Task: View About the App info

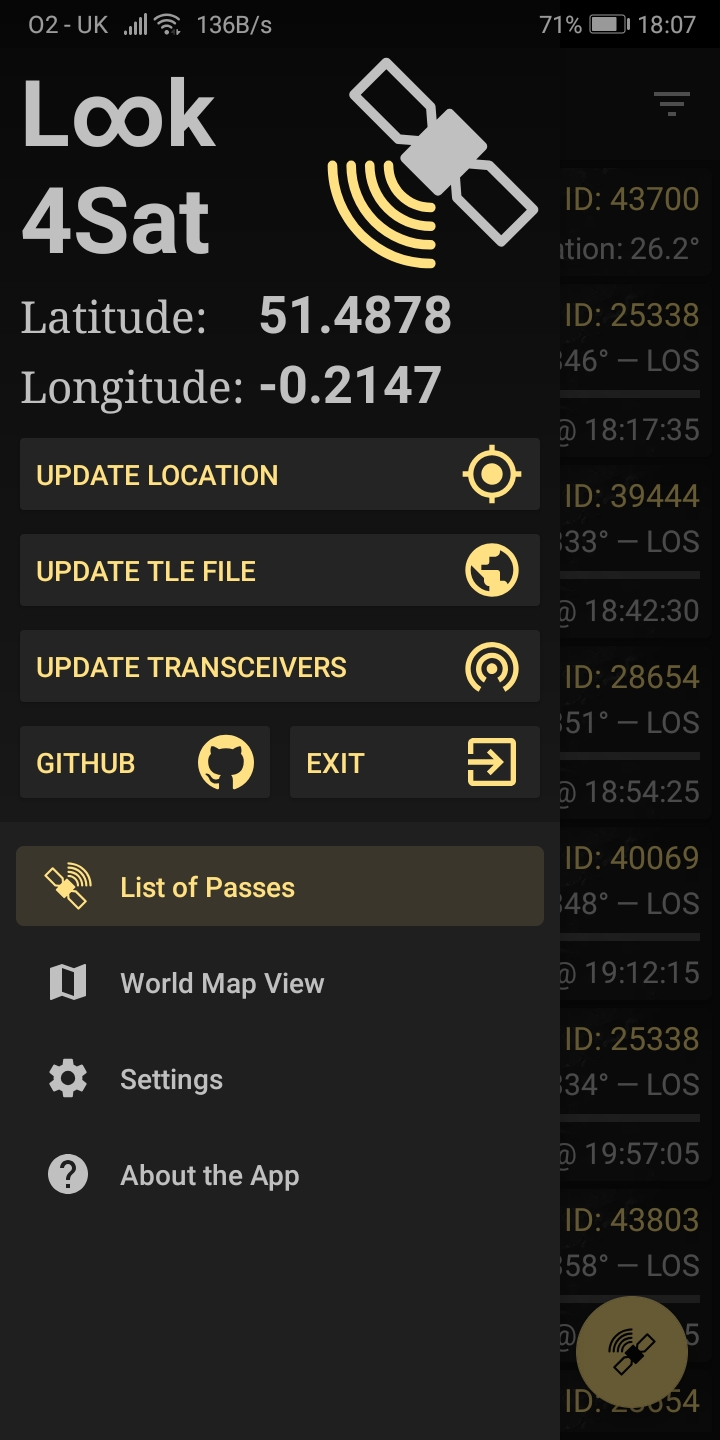Action: click(209, 1175)
